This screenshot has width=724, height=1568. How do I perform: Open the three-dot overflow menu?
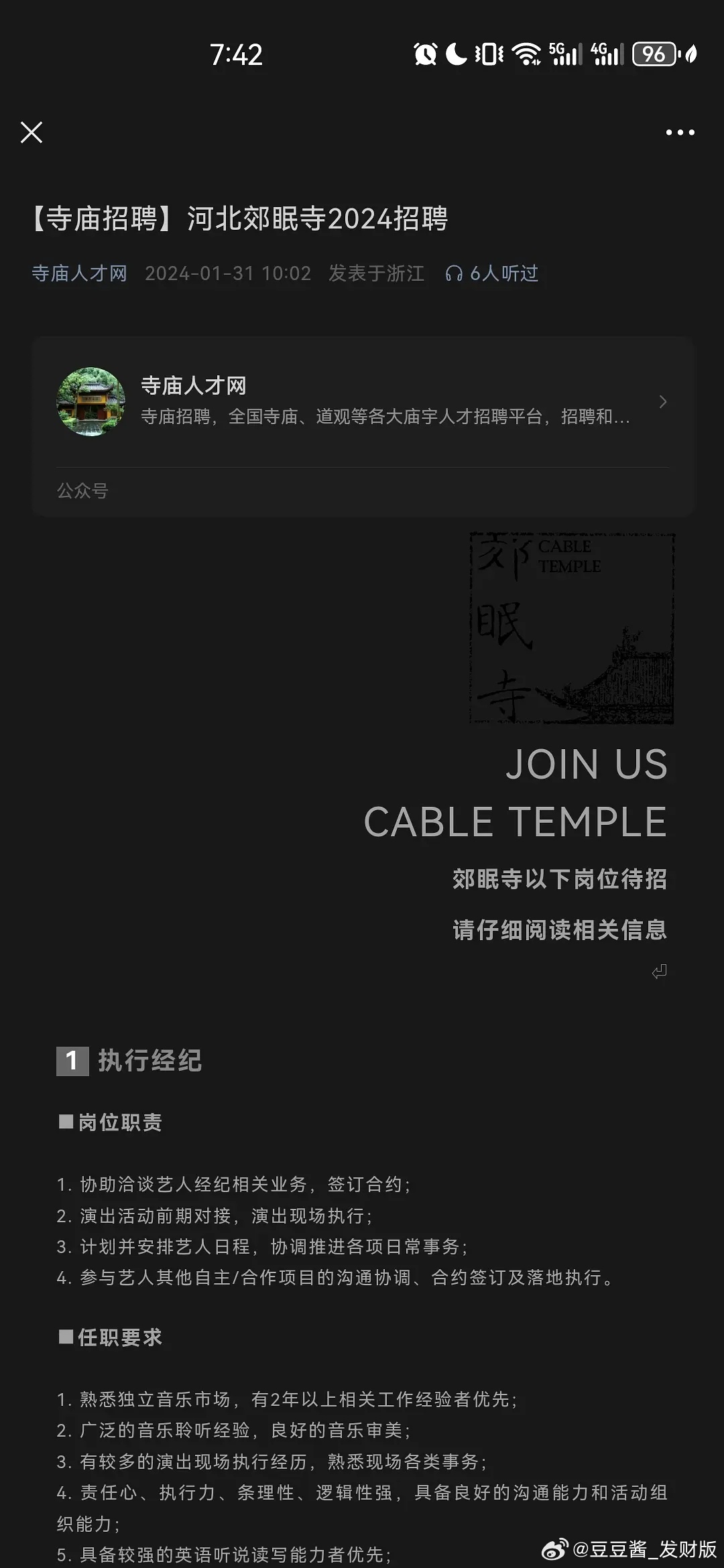pos(680,133)
